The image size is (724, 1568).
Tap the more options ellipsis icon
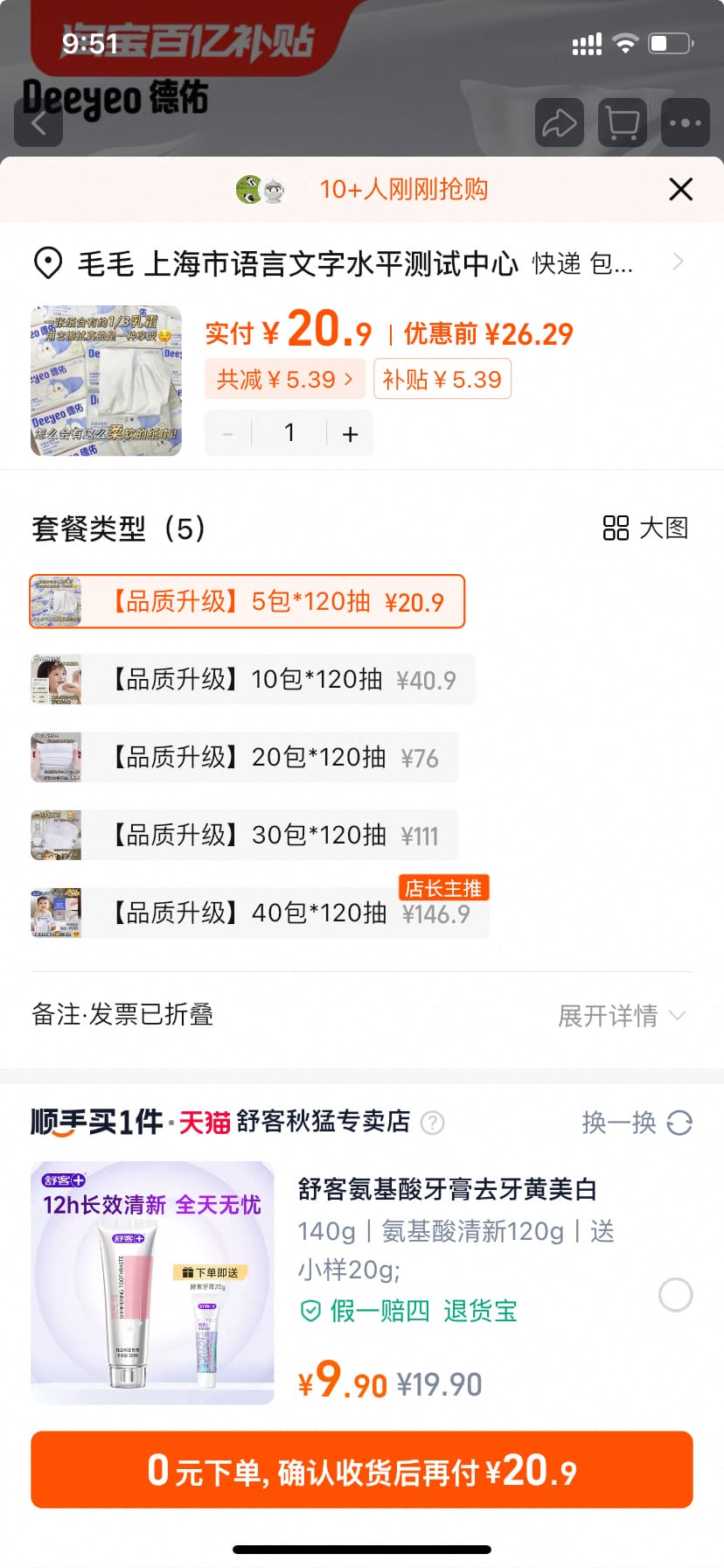(685, 122)
